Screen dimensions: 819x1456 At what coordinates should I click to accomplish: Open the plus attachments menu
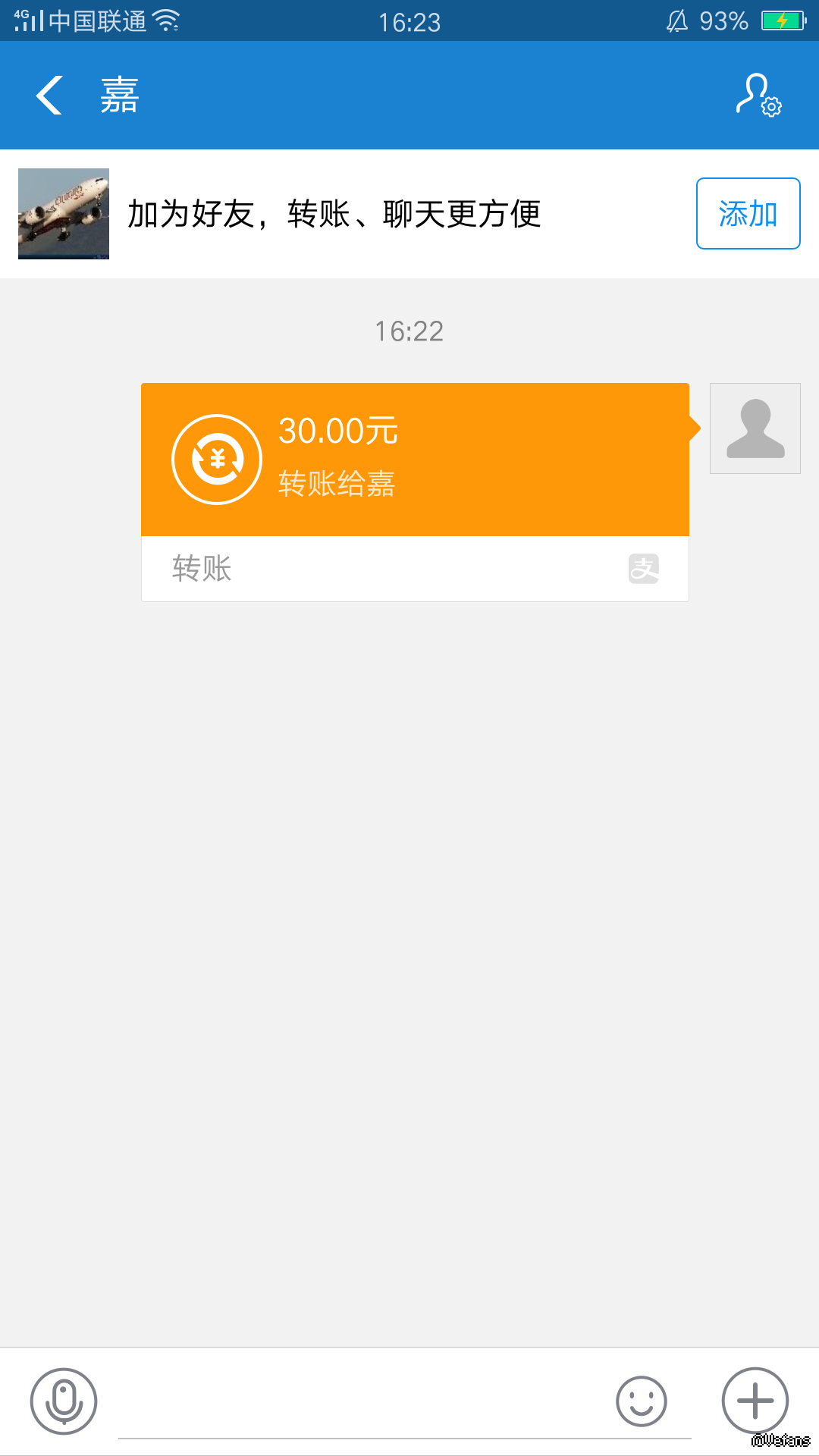click(x=755, y=1401)
